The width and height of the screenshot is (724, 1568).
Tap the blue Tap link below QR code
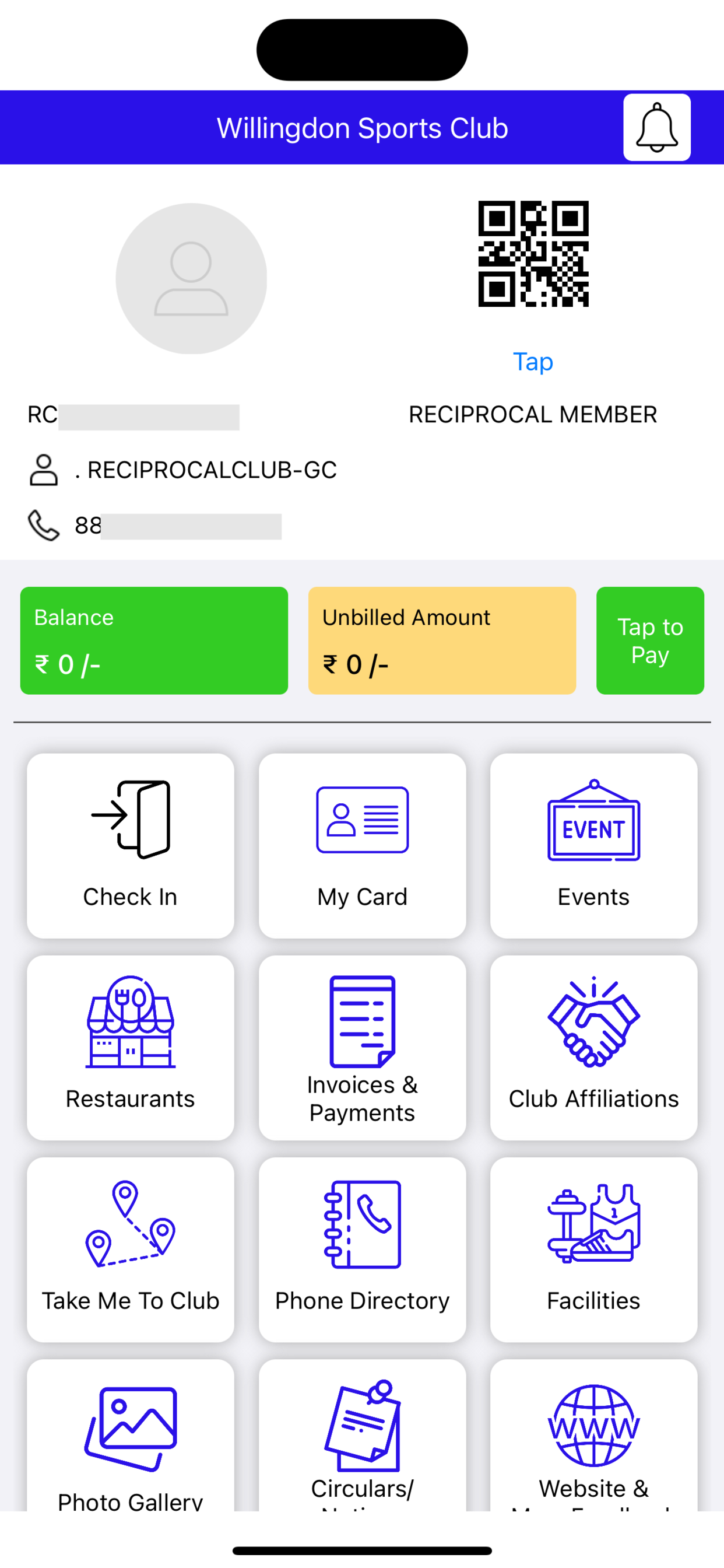click(x=533, y=361)
